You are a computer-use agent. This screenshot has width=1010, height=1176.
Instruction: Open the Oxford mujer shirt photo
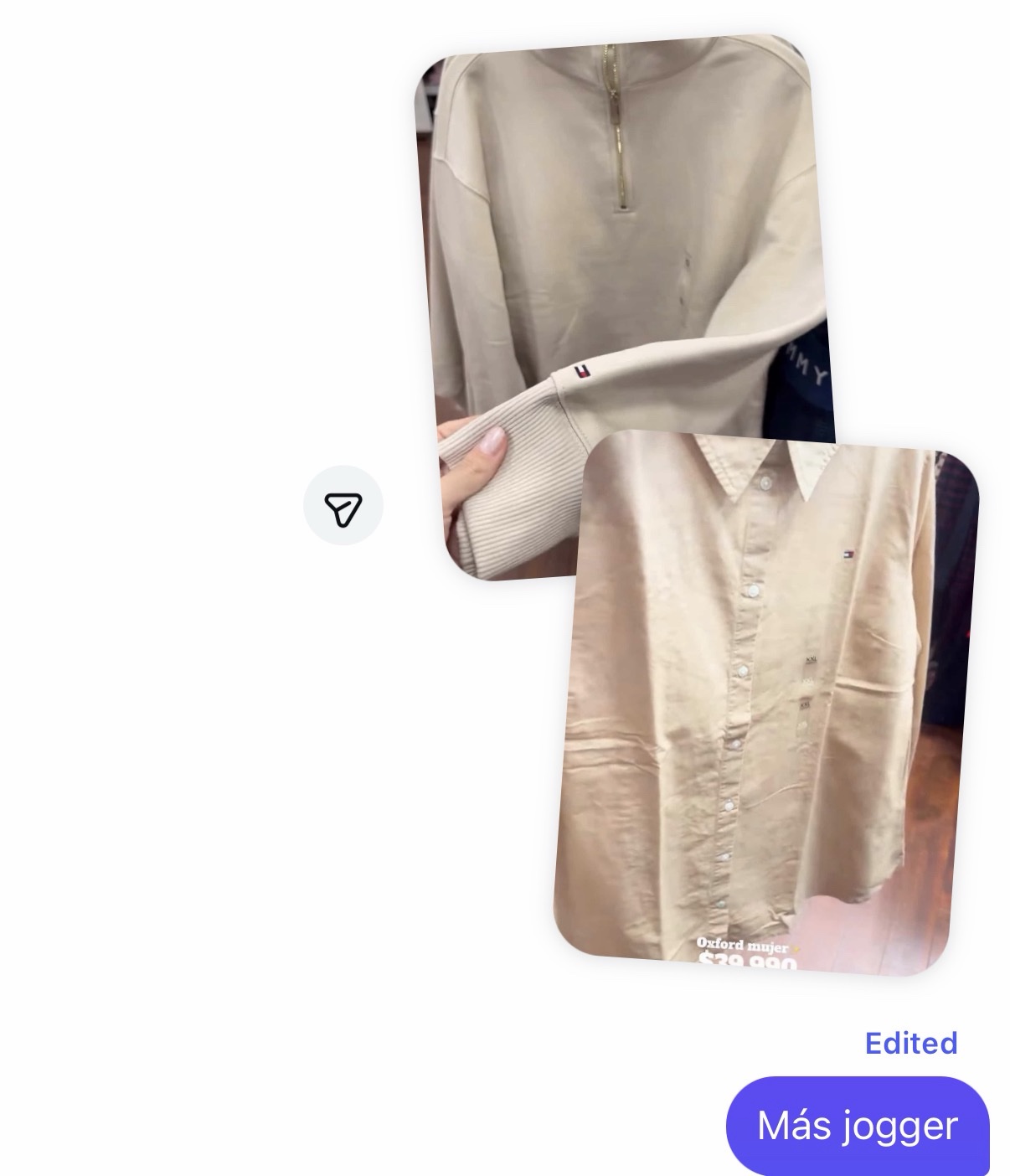pyautogui.click(x=766, y=712)
